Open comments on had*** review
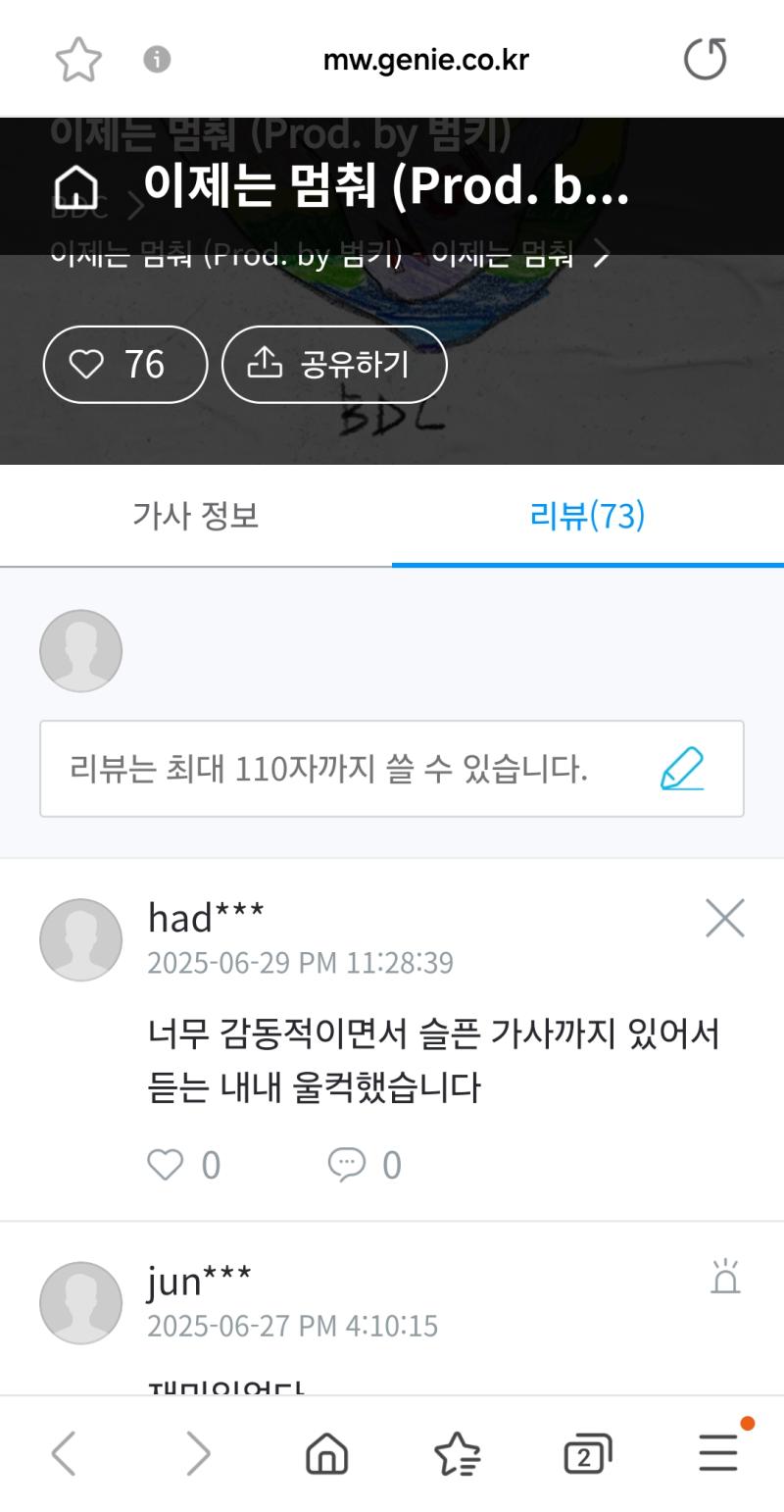 click(347, 1165)
